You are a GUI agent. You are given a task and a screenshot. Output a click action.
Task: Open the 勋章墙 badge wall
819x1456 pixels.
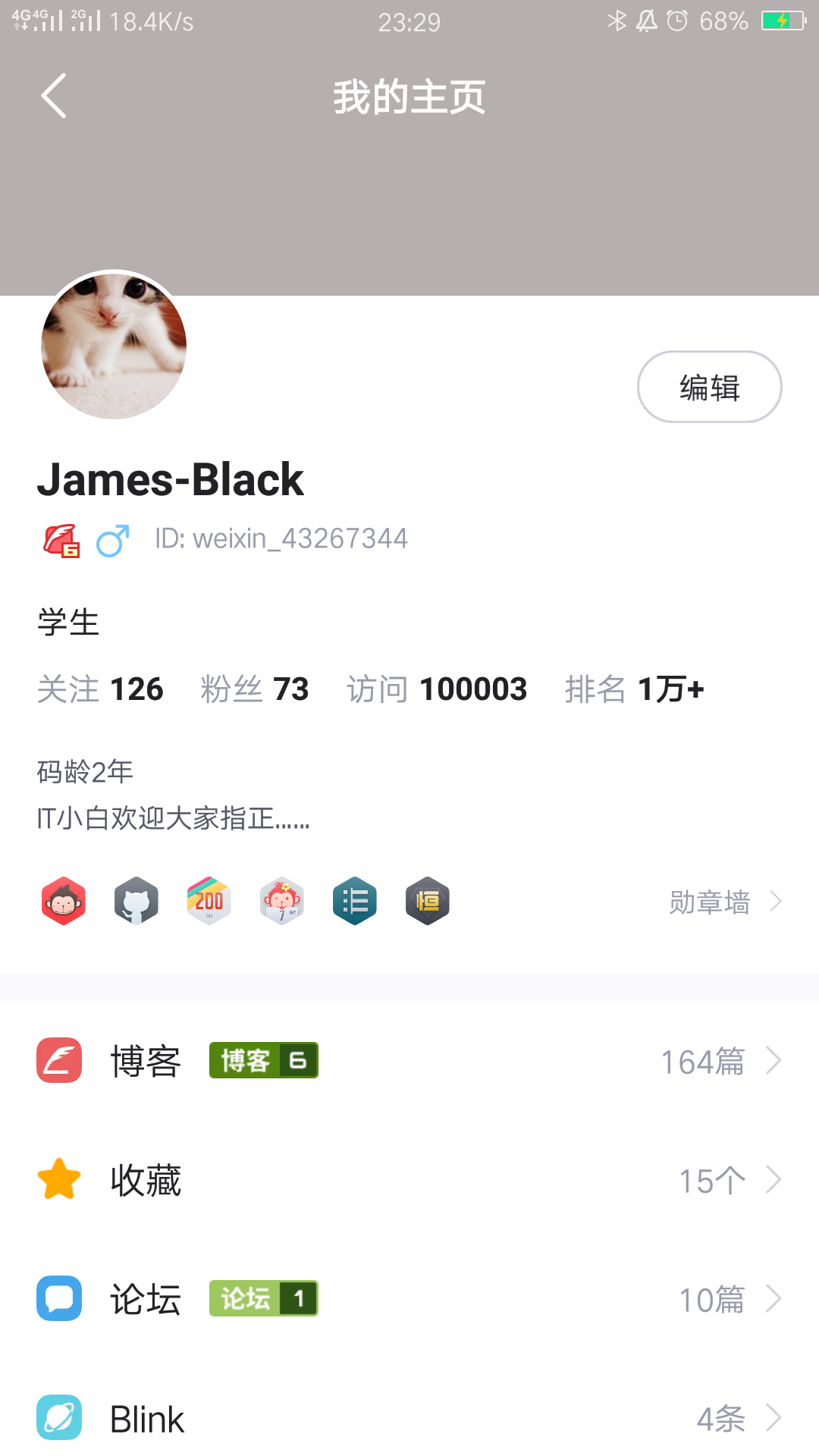click(724, 902)
